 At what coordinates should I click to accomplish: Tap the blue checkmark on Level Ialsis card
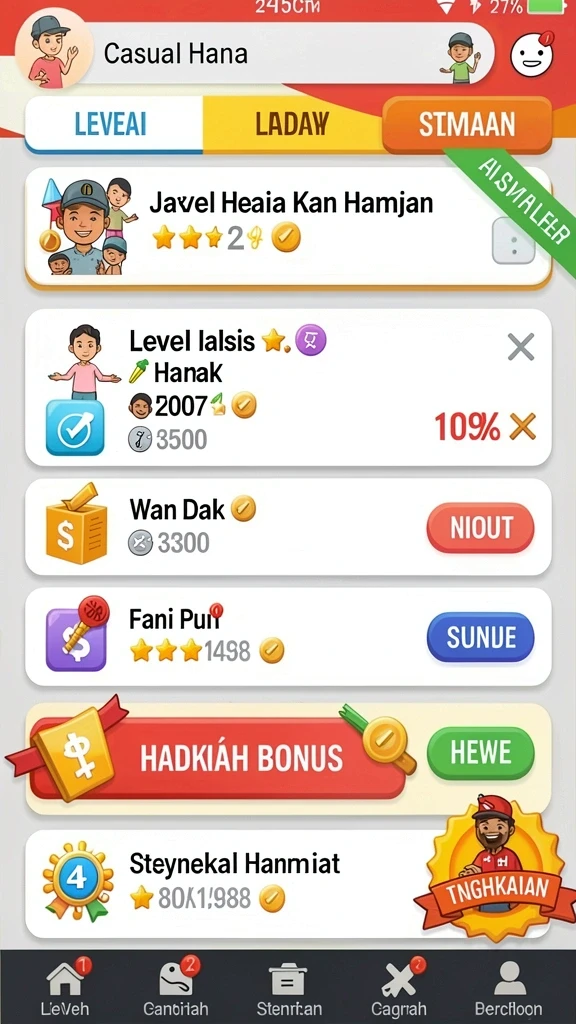(75, 428)
